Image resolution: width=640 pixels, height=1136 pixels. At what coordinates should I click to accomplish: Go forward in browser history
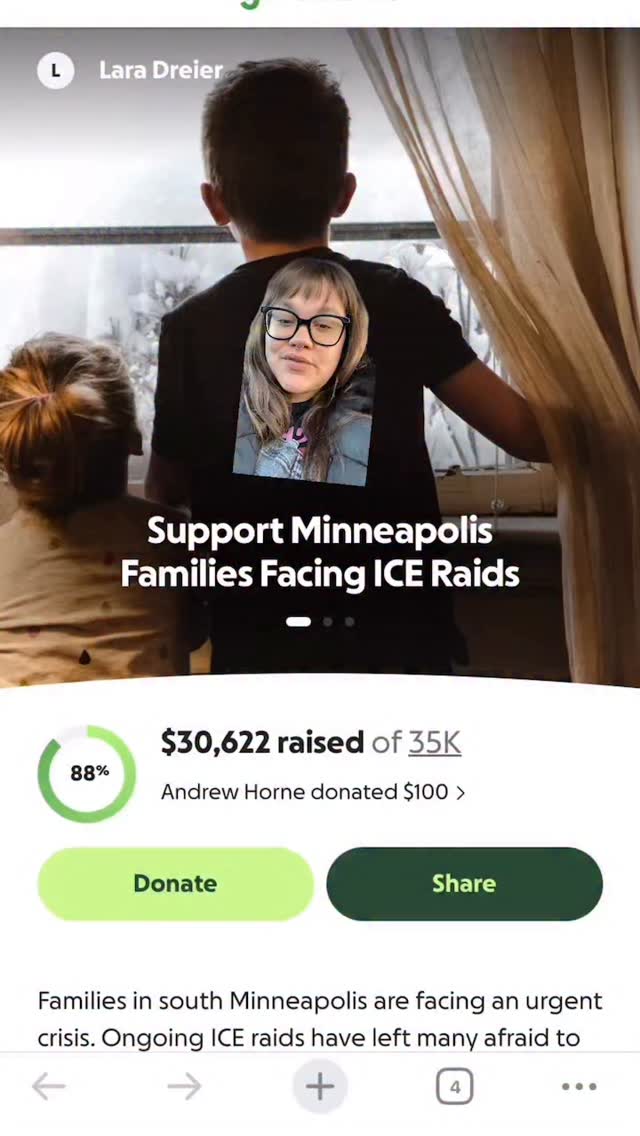[x=184, y=1086]
